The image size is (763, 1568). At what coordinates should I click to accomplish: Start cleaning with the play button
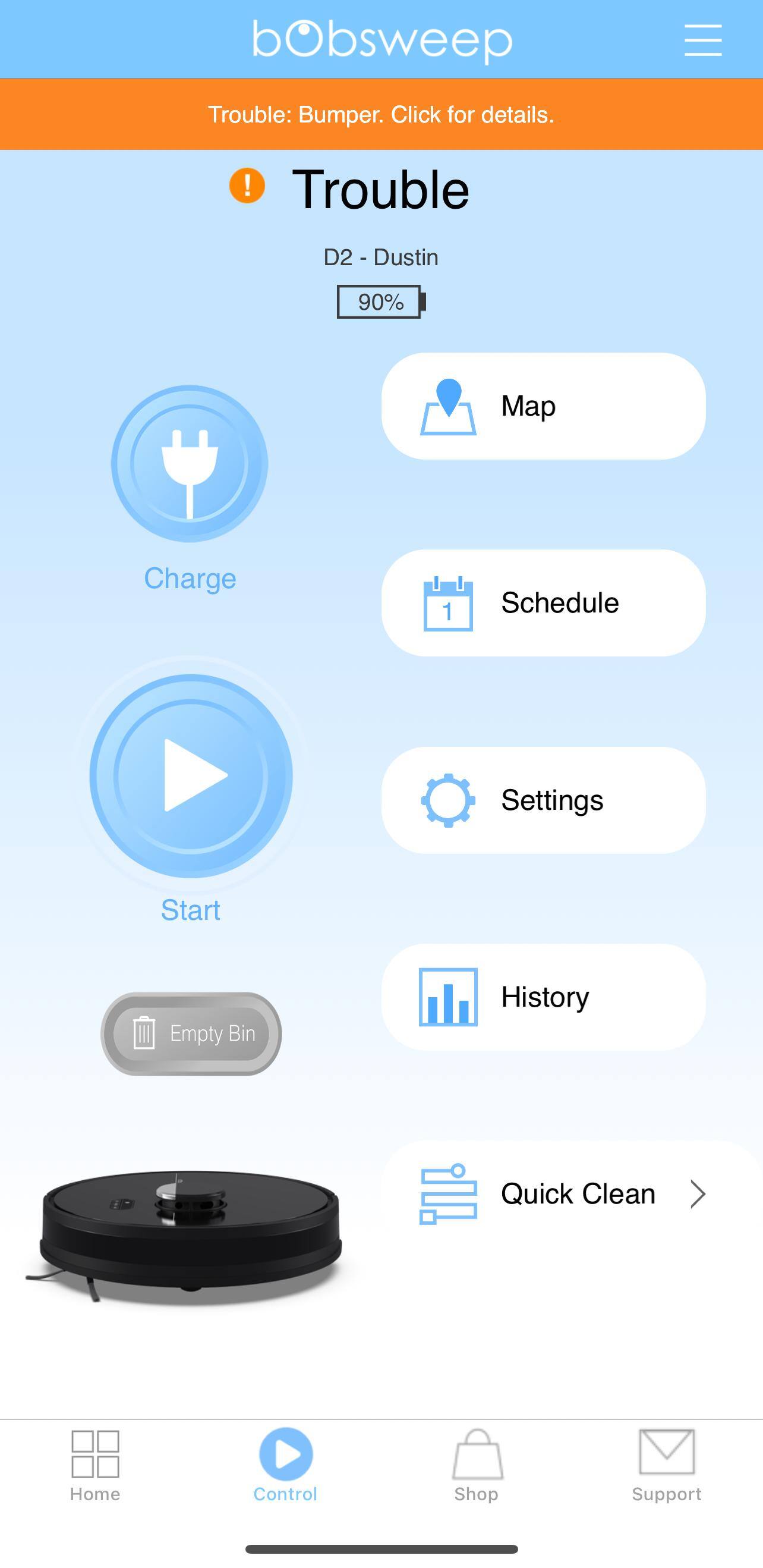click(191, 775)
